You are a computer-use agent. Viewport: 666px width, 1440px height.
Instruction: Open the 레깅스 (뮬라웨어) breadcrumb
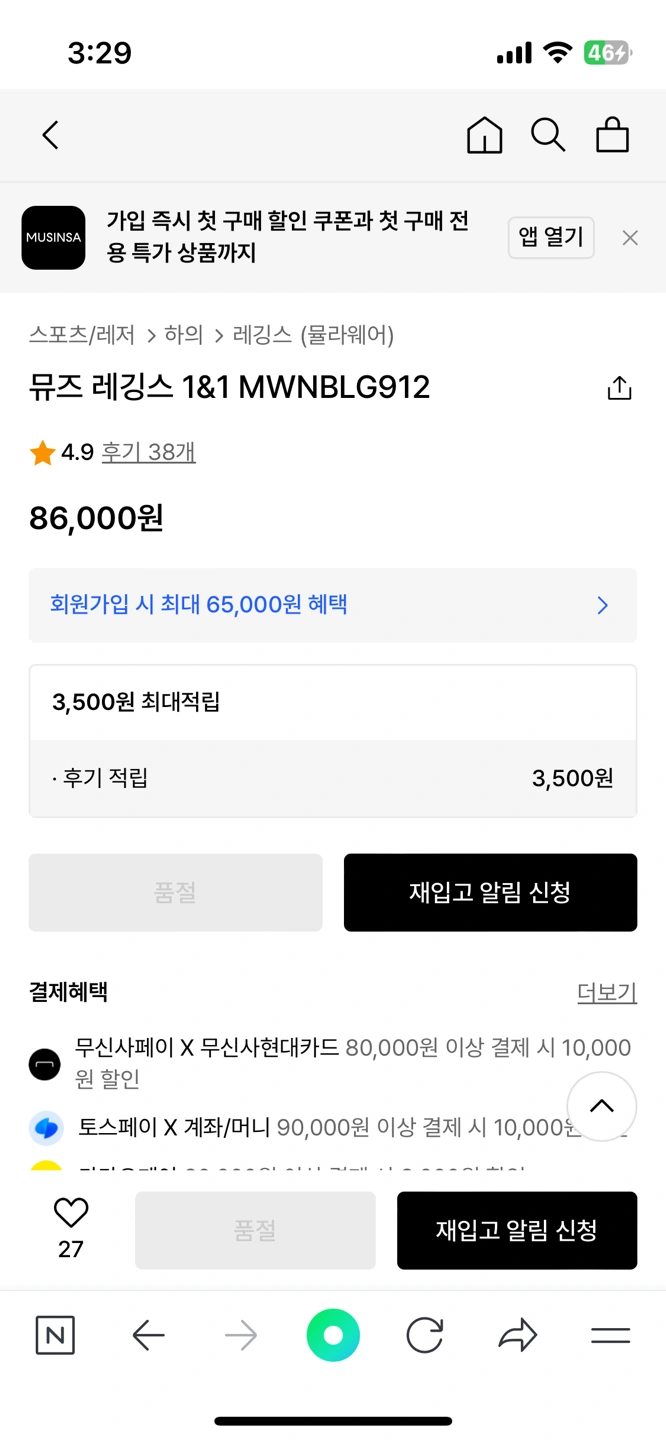tap(313, 335)
